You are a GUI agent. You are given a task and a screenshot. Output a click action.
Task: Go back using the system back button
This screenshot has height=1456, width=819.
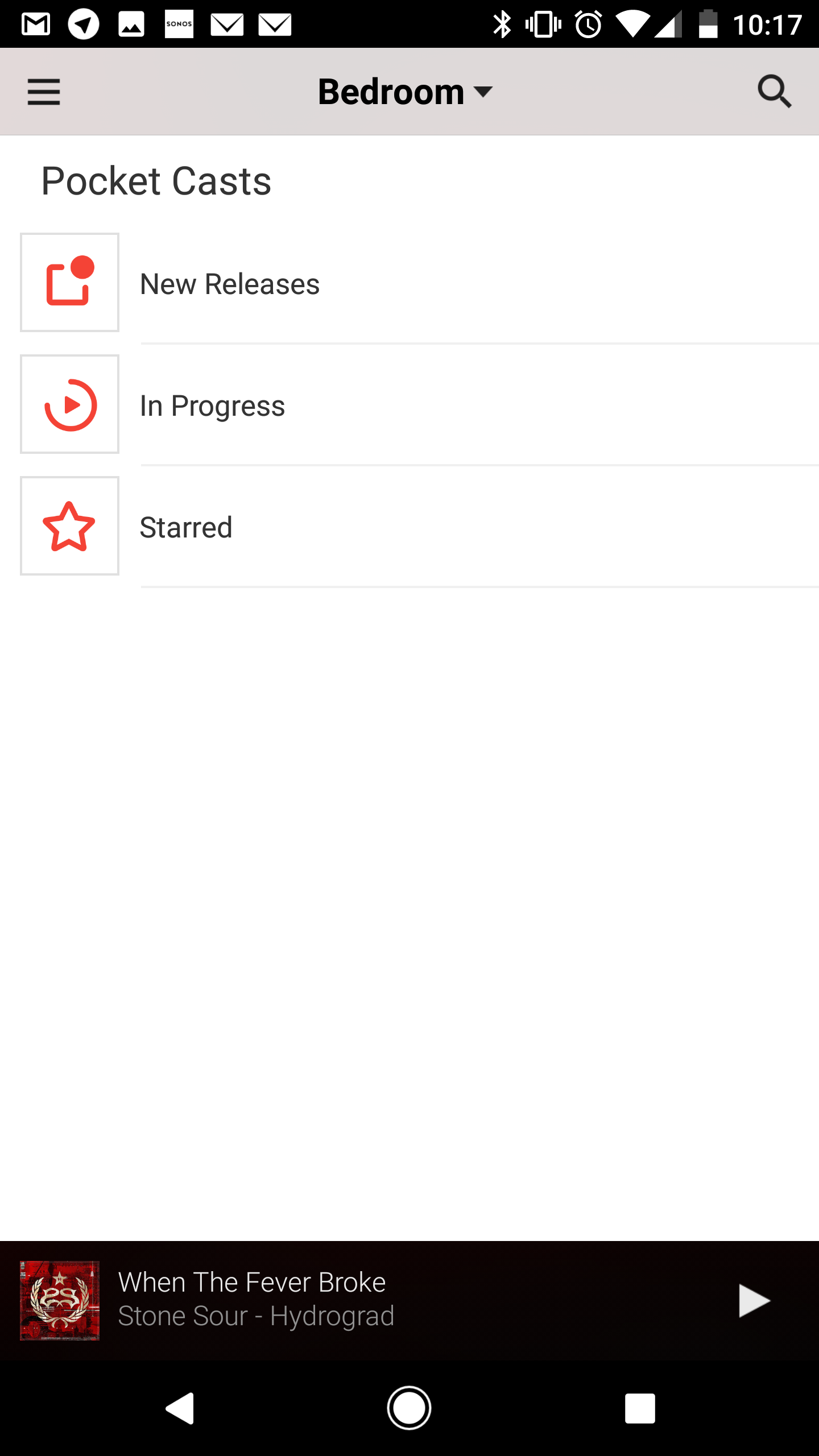(181, 1408)
